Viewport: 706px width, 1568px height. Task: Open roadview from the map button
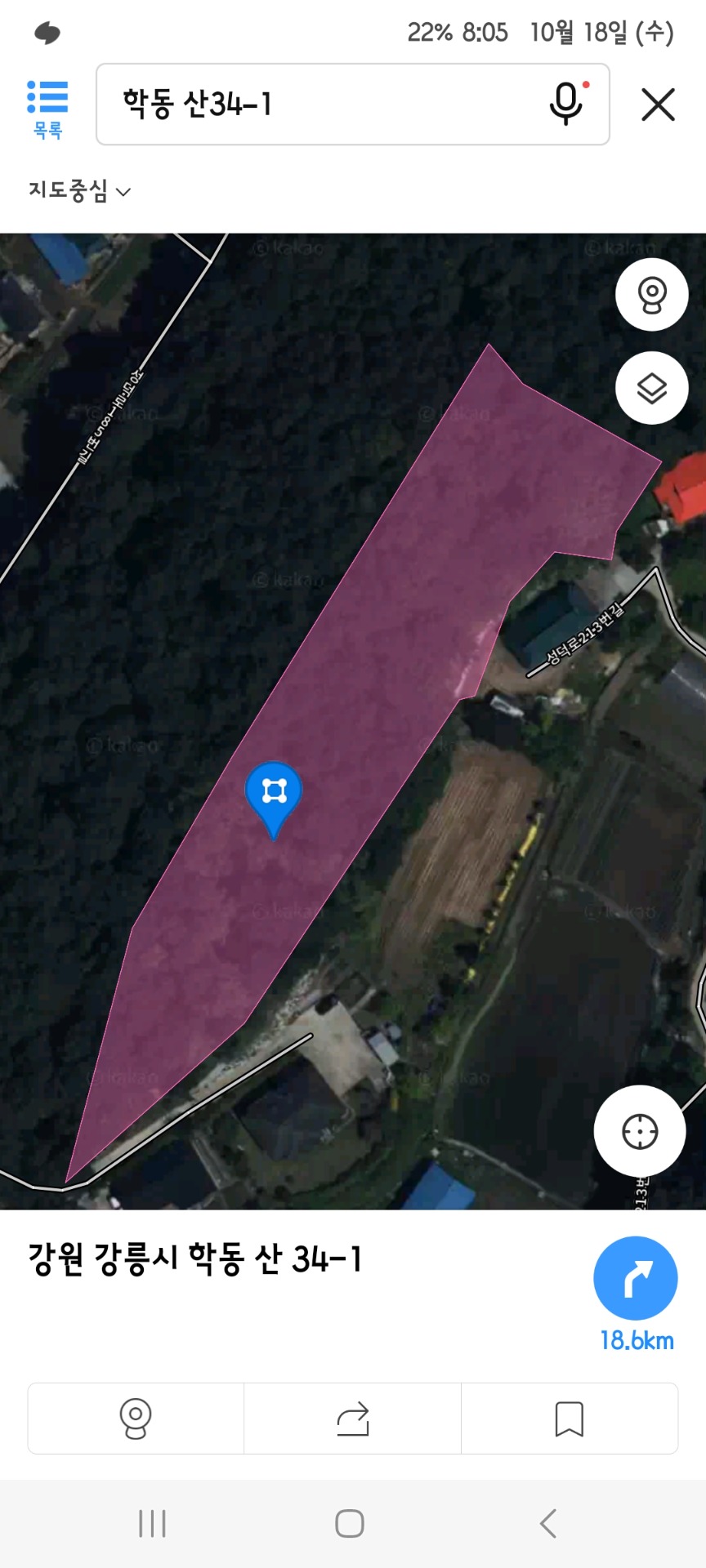click(651, 295)
